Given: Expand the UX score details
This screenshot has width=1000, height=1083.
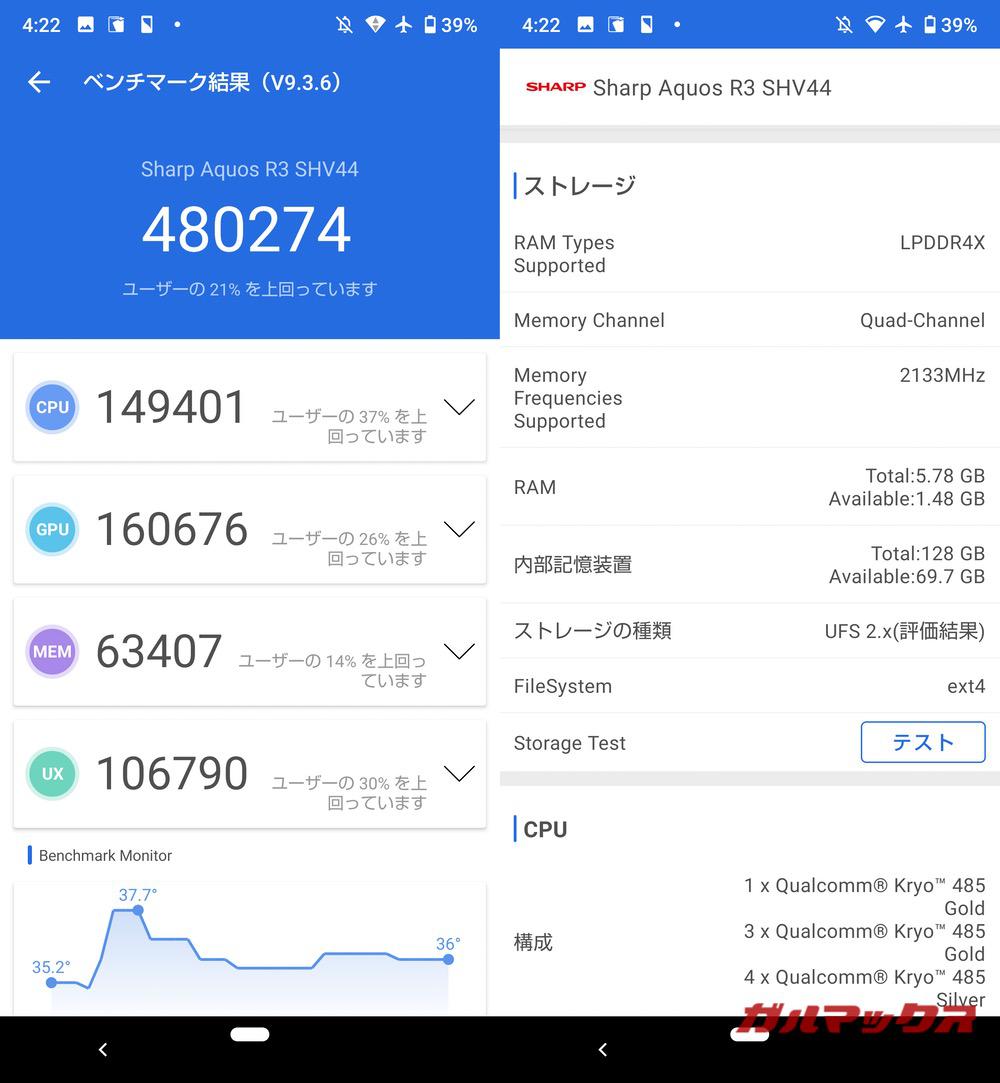Looking at the screenshot, I should click(x=459, y=773).
